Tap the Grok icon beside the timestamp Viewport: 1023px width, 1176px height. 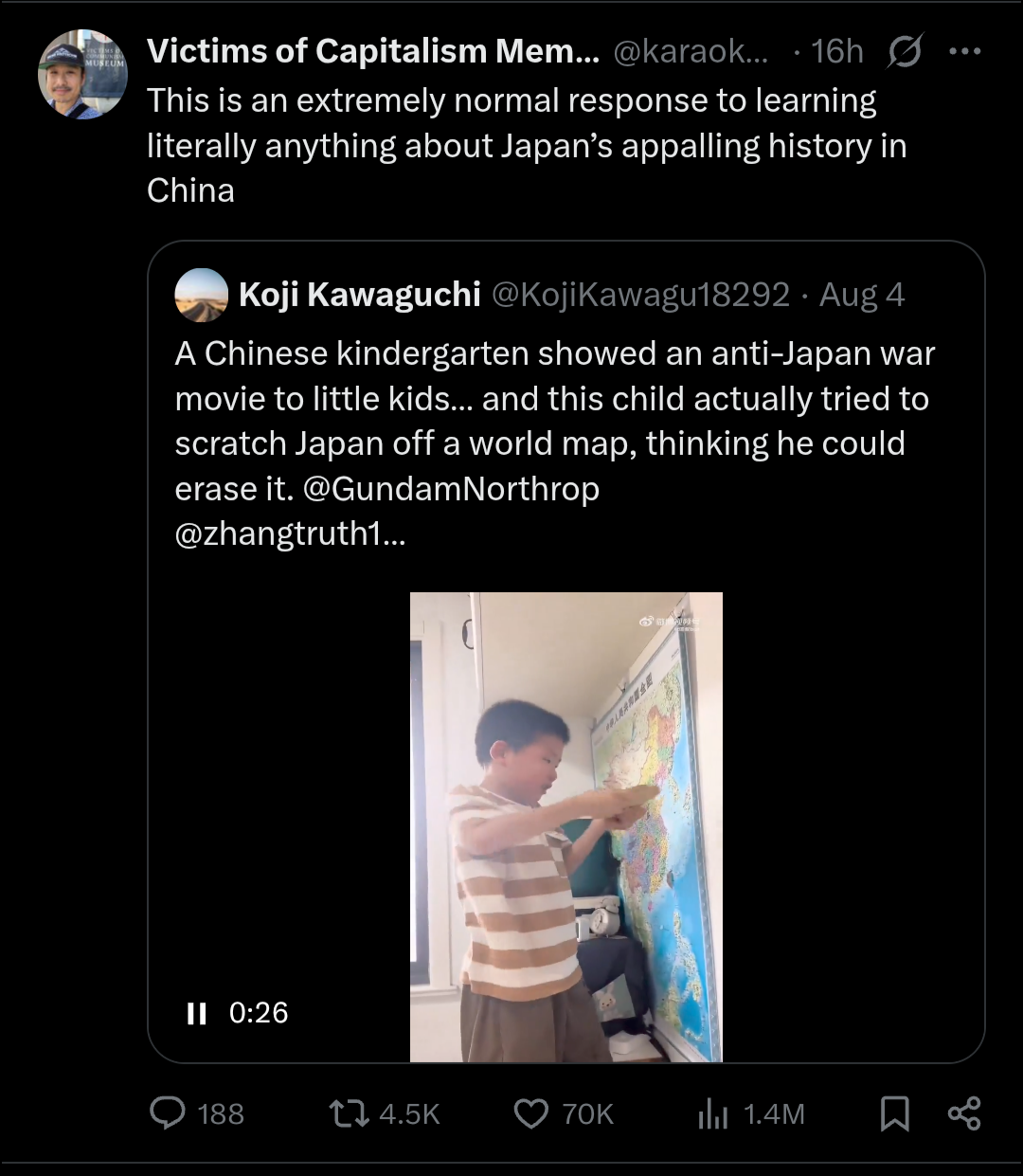(x=904, y=51)
